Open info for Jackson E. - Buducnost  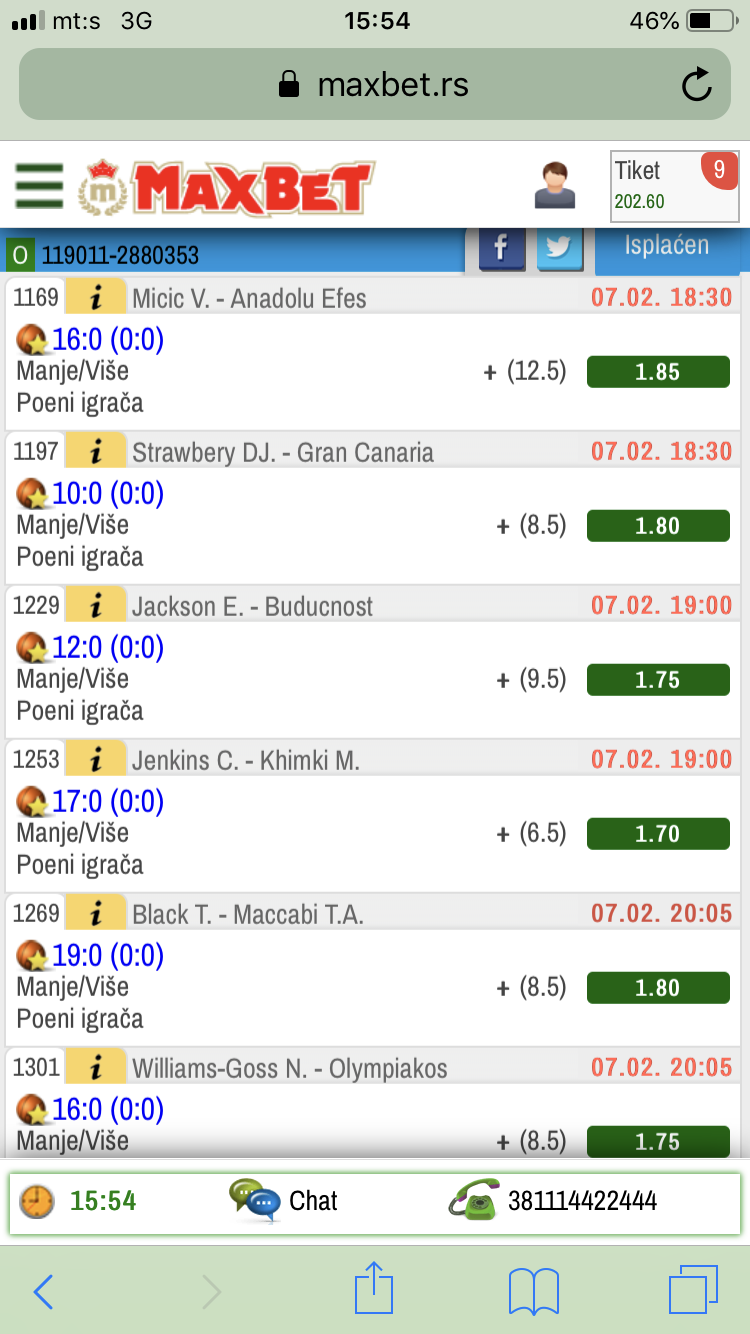click(95, 605)
